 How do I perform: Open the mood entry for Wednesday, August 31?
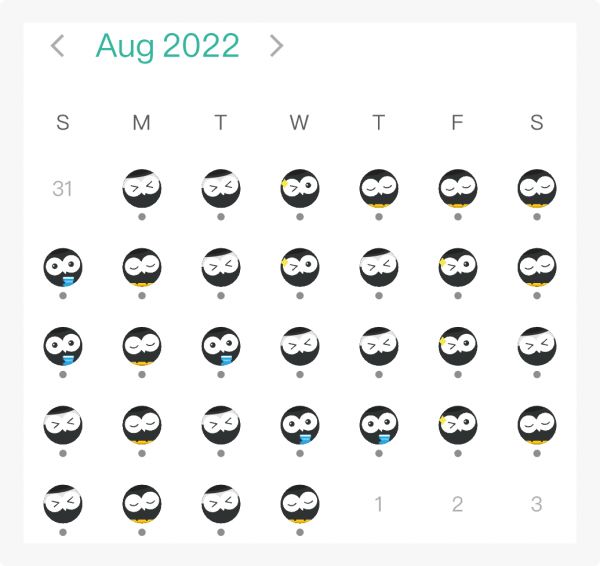click(x=299, y=504)
